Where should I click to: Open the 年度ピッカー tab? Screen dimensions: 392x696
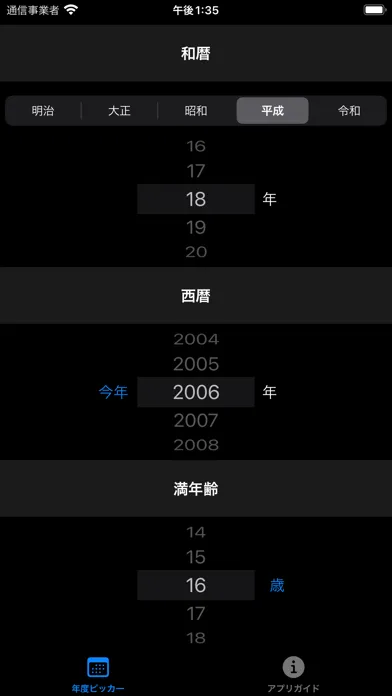[98, 675]
